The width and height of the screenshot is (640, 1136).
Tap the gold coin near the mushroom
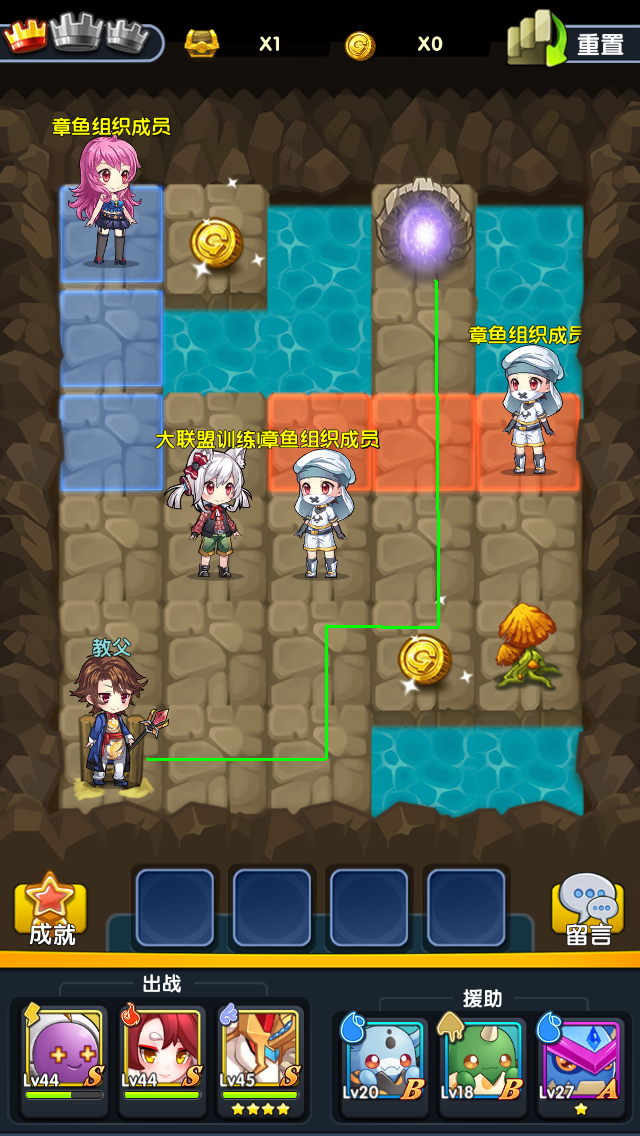point(424,660)
